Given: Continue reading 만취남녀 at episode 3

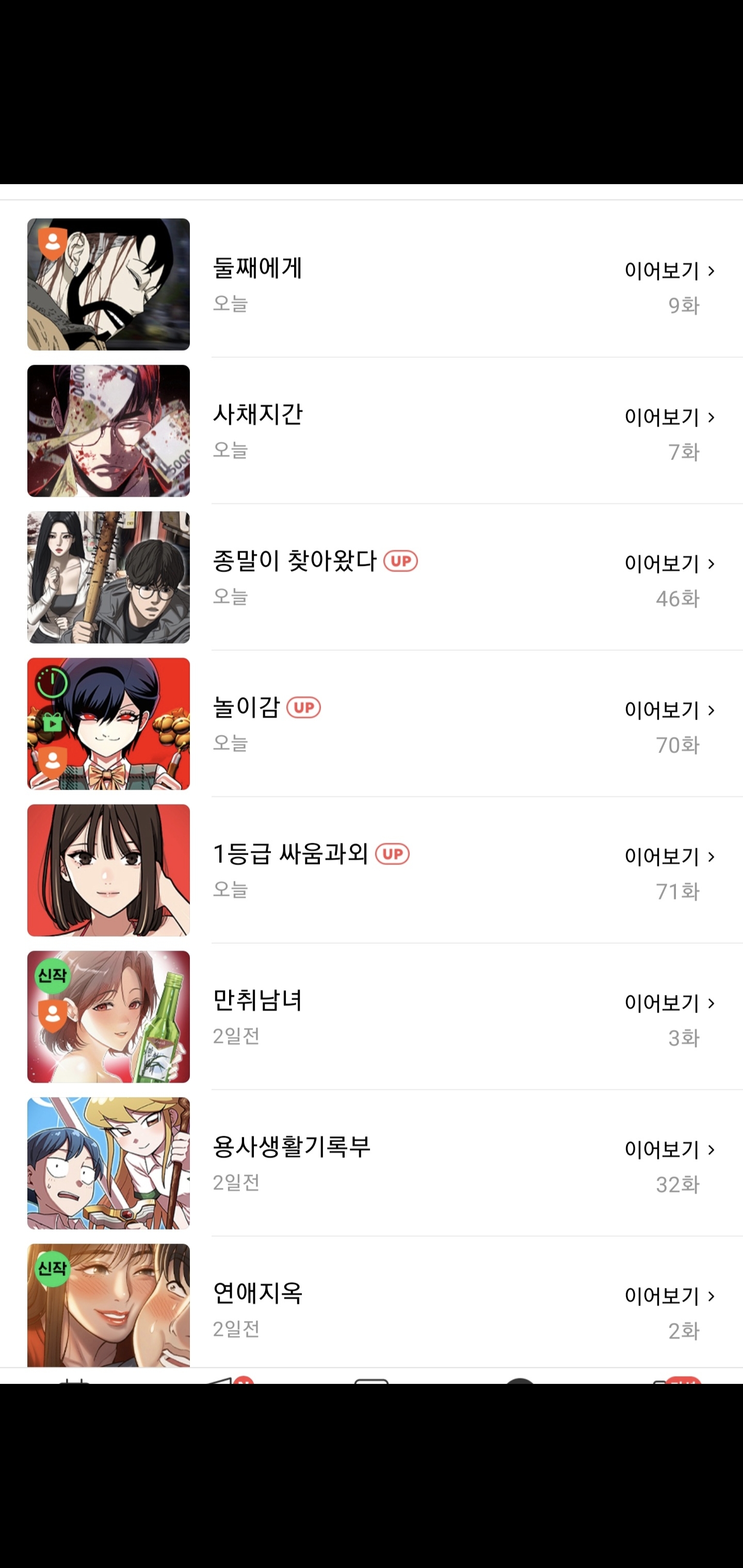Looking at the screenshot, I should click(669, 1003).
